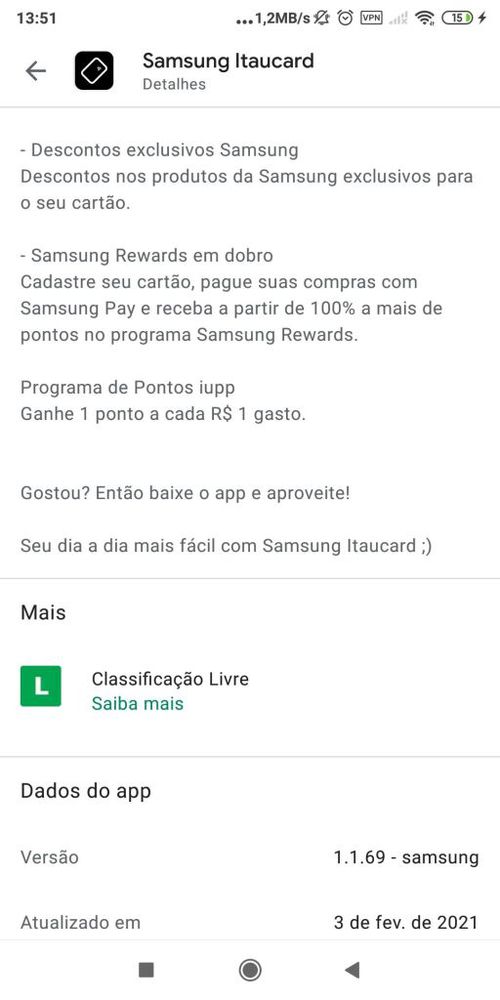
Task: Go back using the top arrow
Action: point(36,71)
